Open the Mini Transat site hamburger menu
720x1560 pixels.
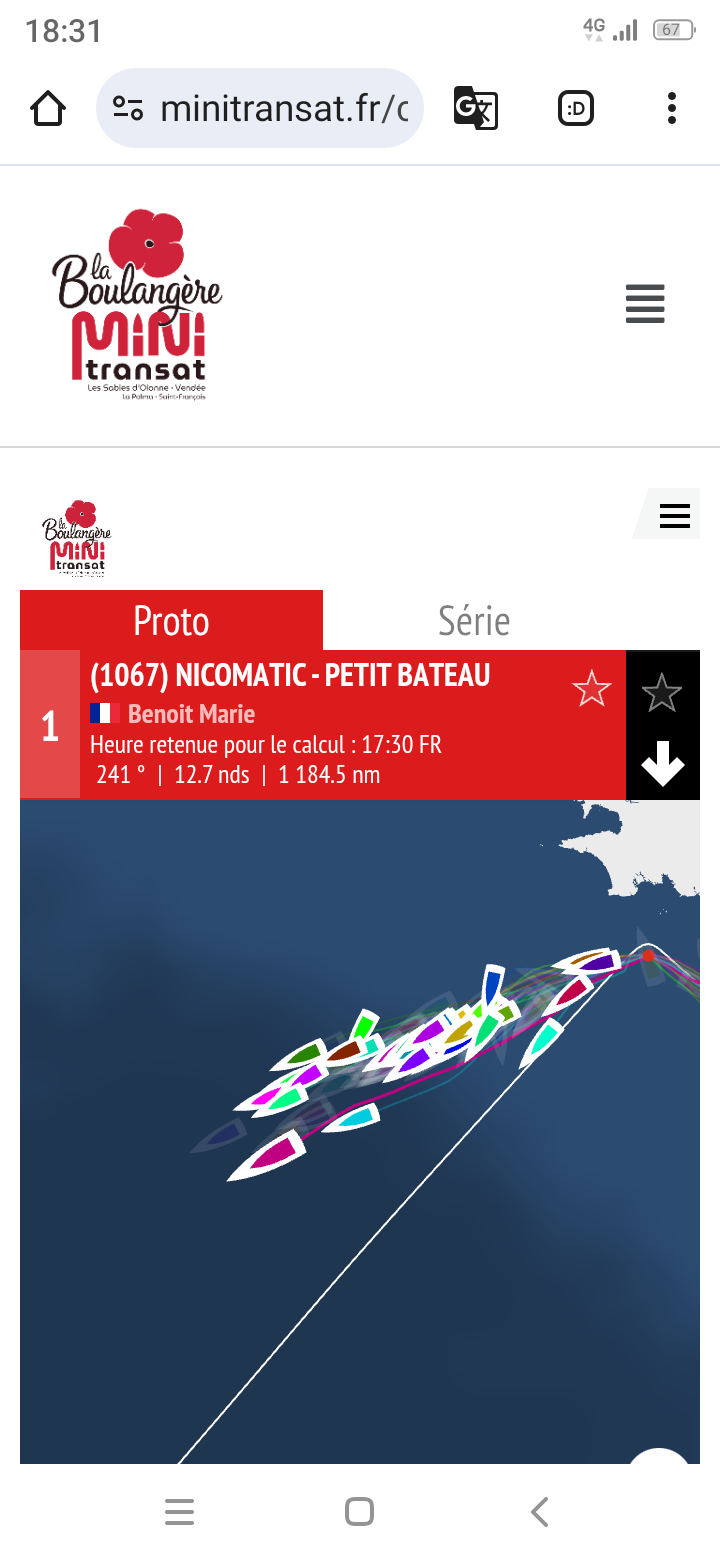click(x=645, y=304)
